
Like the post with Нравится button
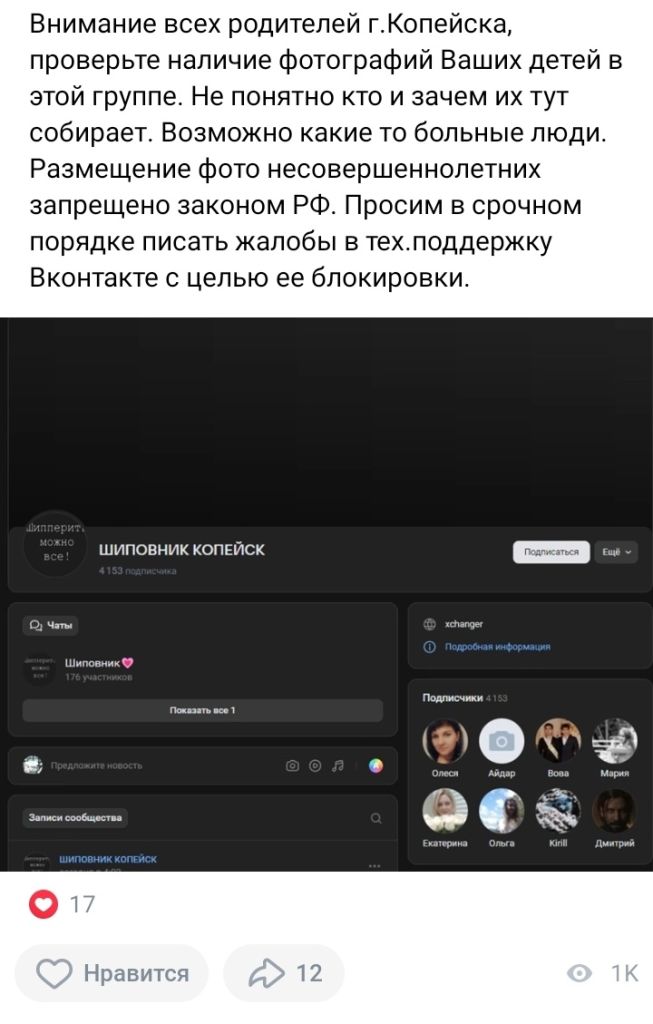click(112, 973)
